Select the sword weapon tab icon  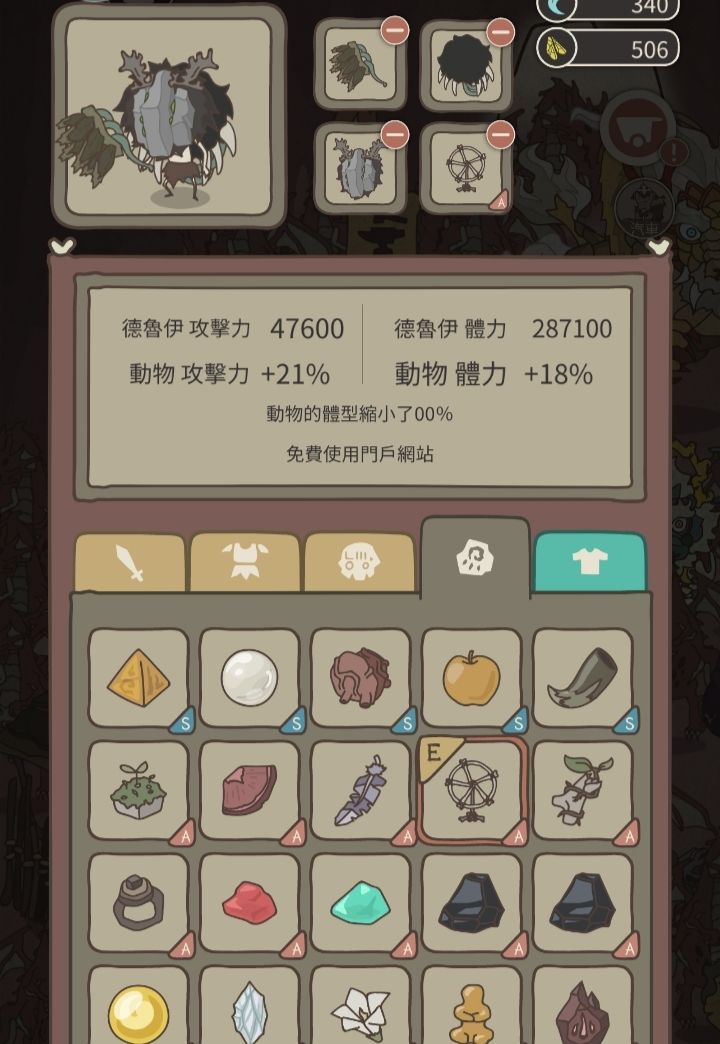131,560
